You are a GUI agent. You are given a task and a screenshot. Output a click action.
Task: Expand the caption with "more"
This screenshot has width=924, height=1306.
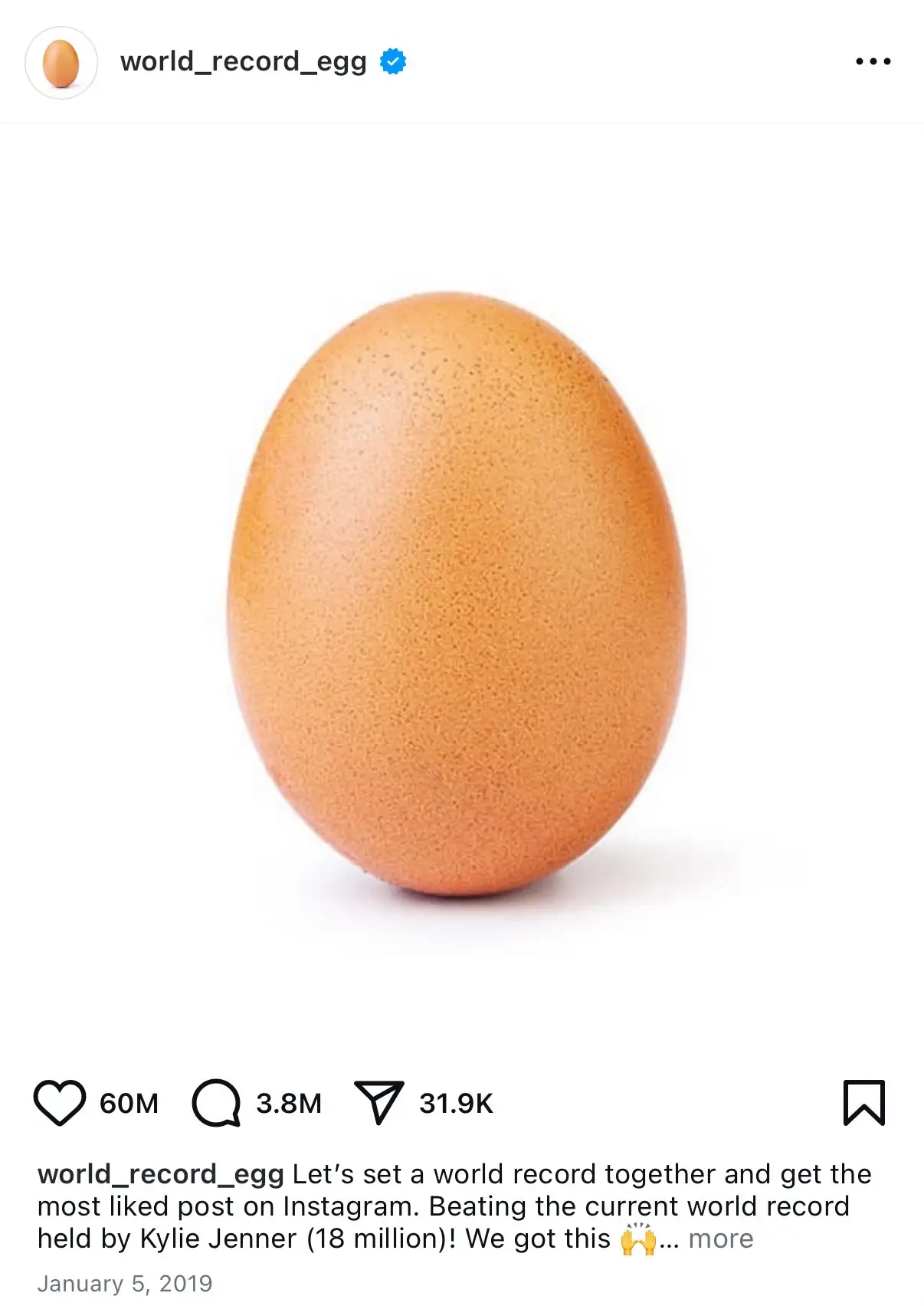tap(720, 1239)
